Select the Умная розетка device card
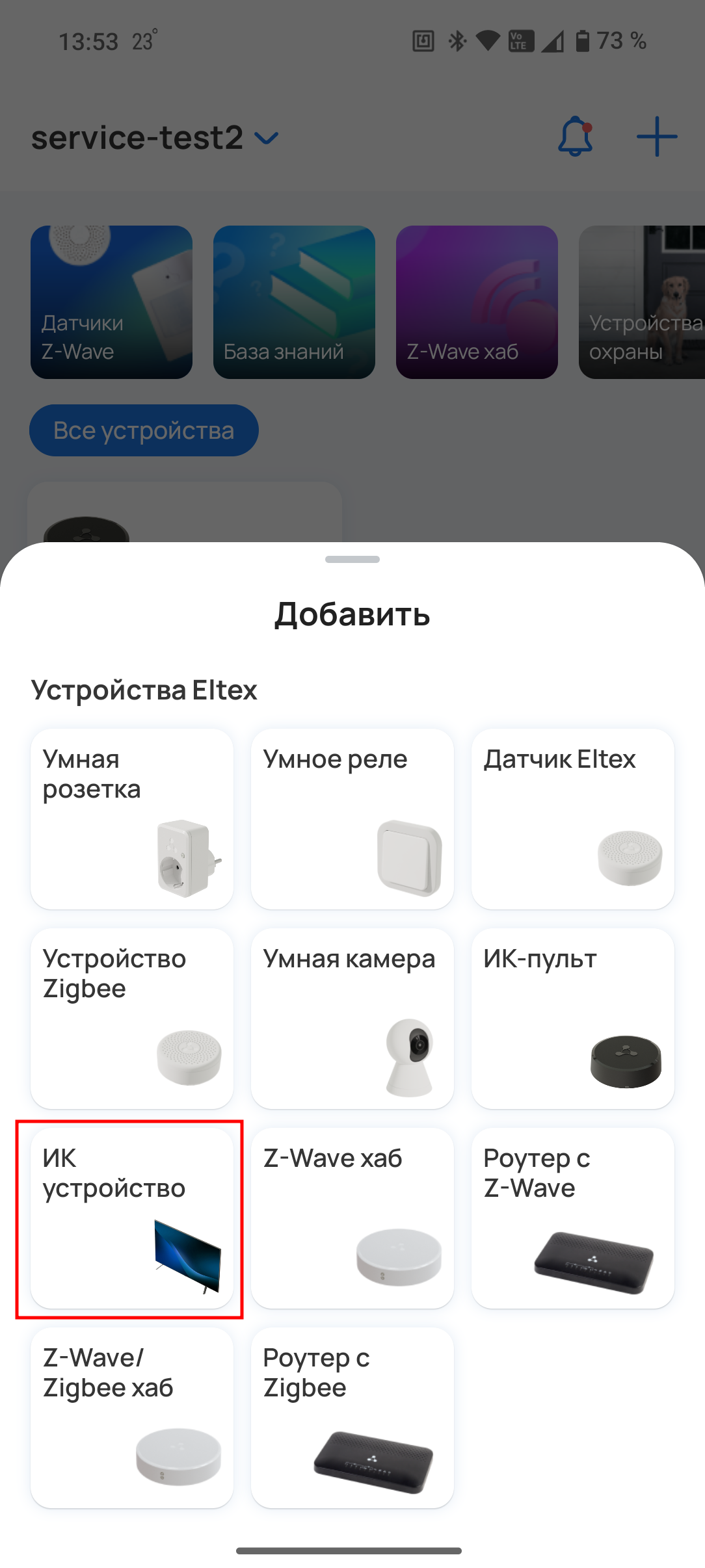 132,819
